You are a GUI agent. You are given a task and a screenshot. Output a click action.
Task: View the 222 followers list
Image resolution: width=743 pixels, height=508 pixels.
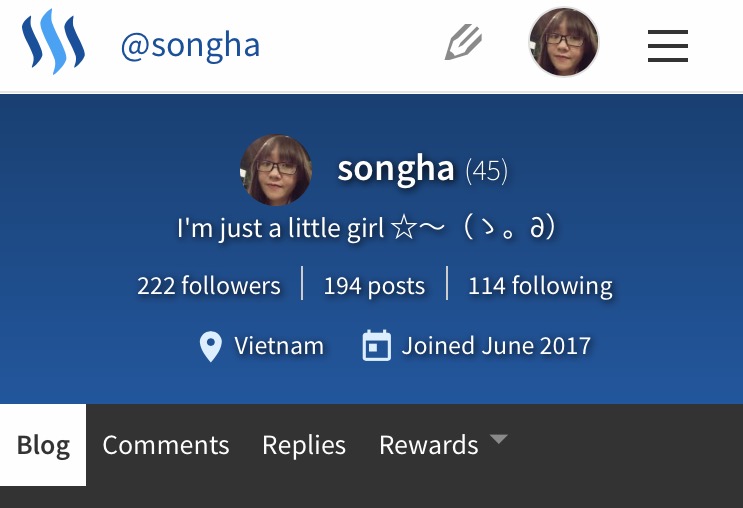(209, 286)
